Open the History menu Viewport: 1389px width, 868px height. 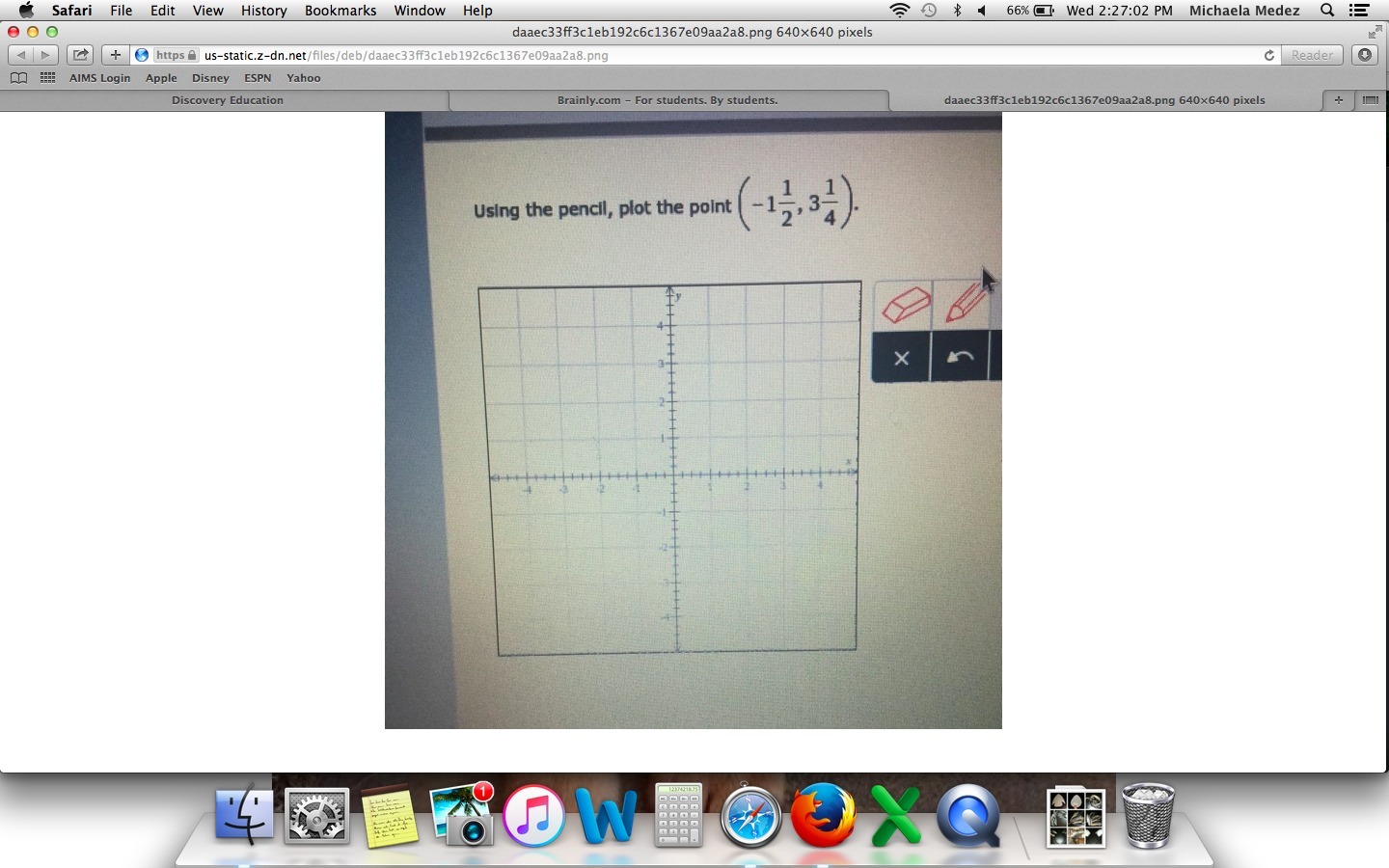[x=263, y=11]
